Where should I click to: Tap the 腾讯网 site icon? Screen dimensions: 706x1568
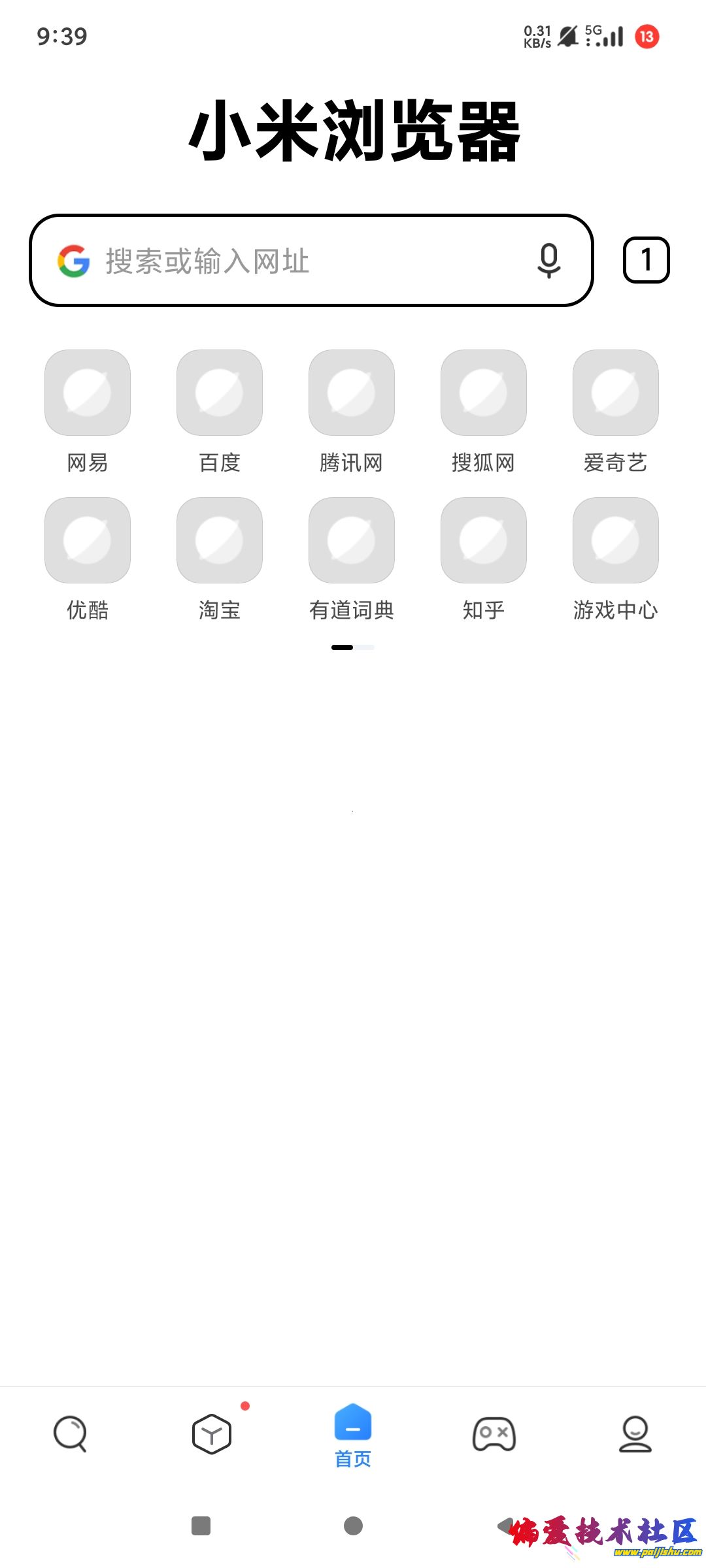[x=352, y=393]
